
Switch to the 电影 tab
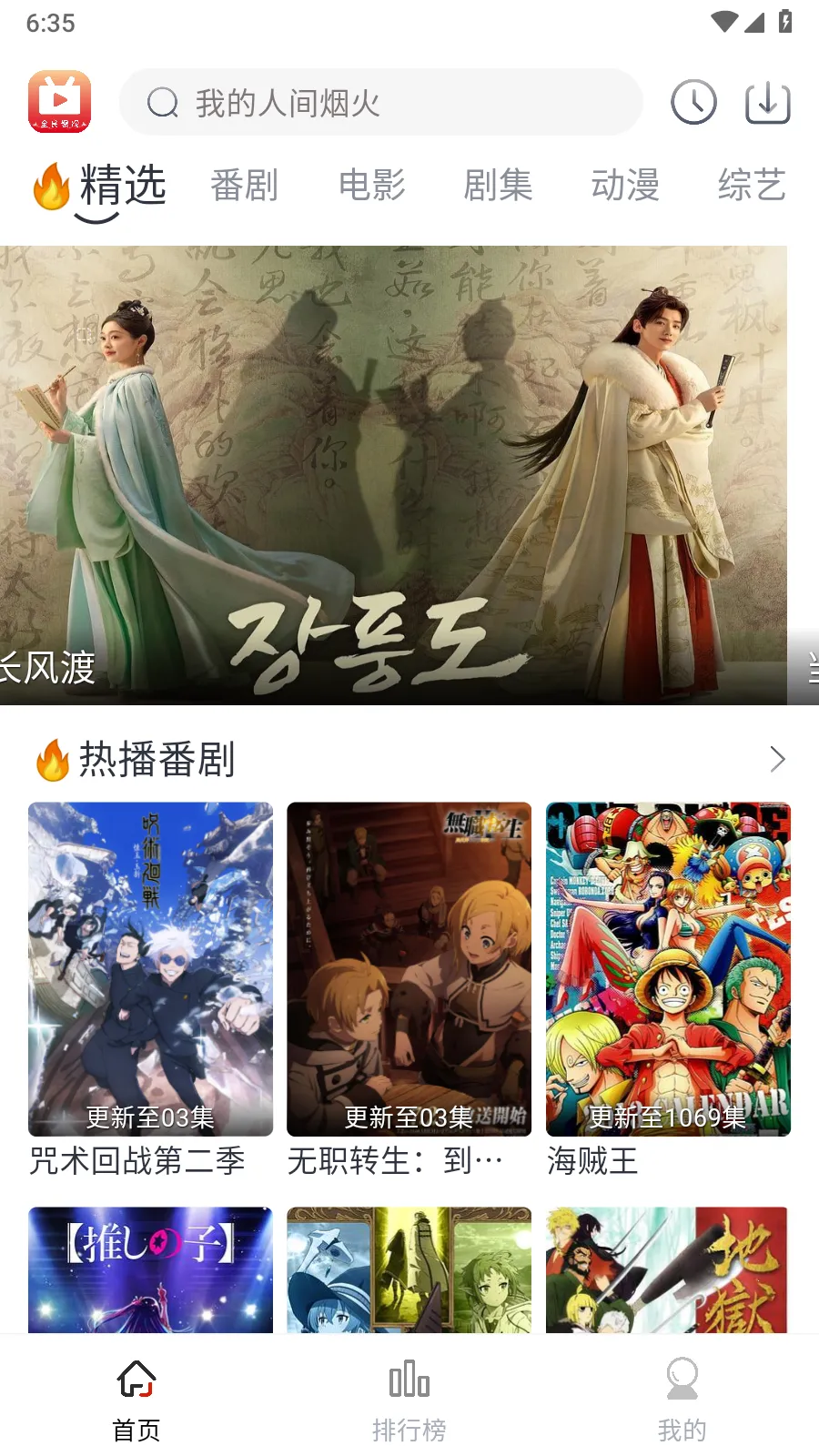[371, 186]
